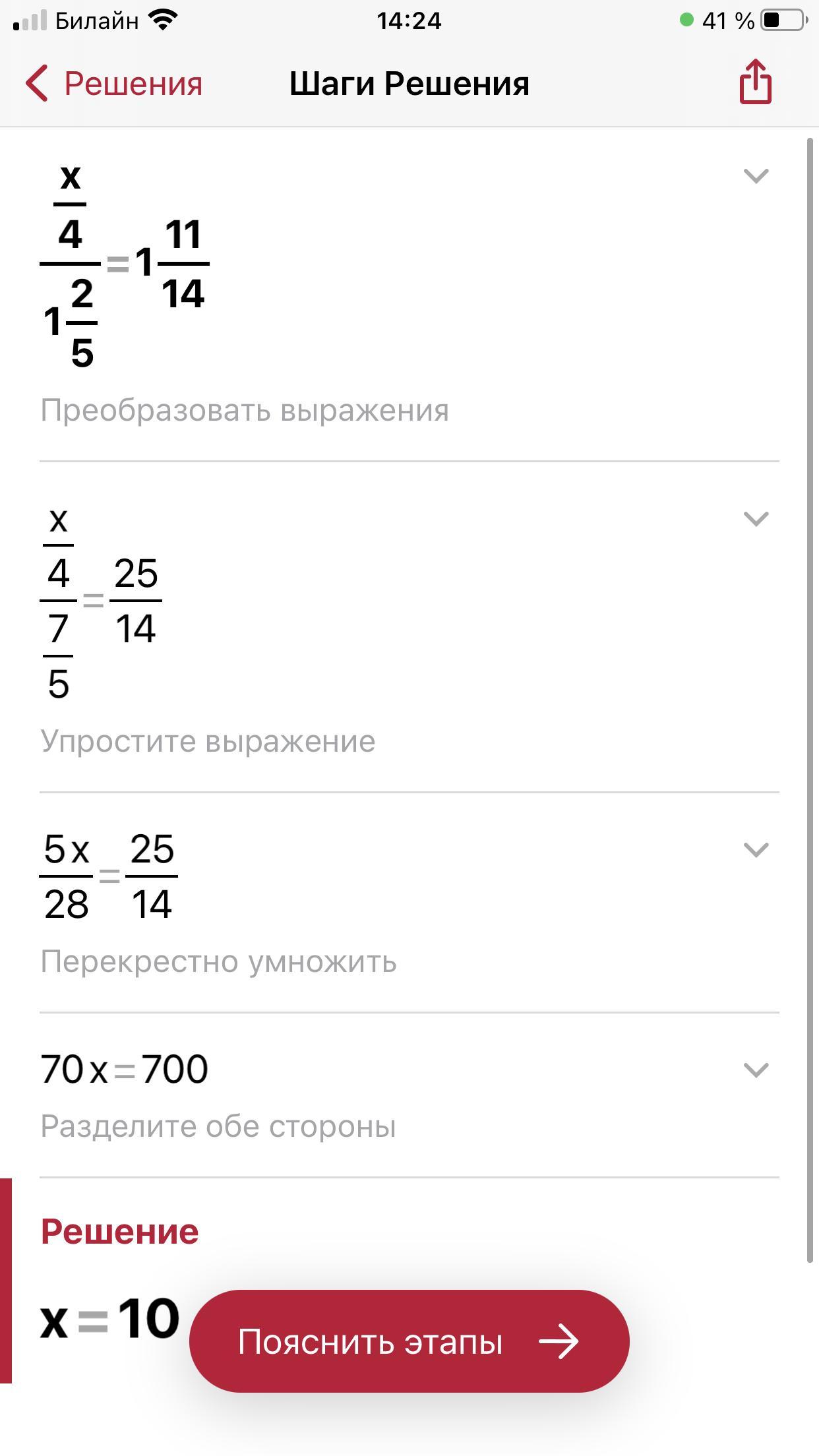Expand the Разделите обе стороны step
This screenshot has height=1456, width=819.
pos(756,1070)
